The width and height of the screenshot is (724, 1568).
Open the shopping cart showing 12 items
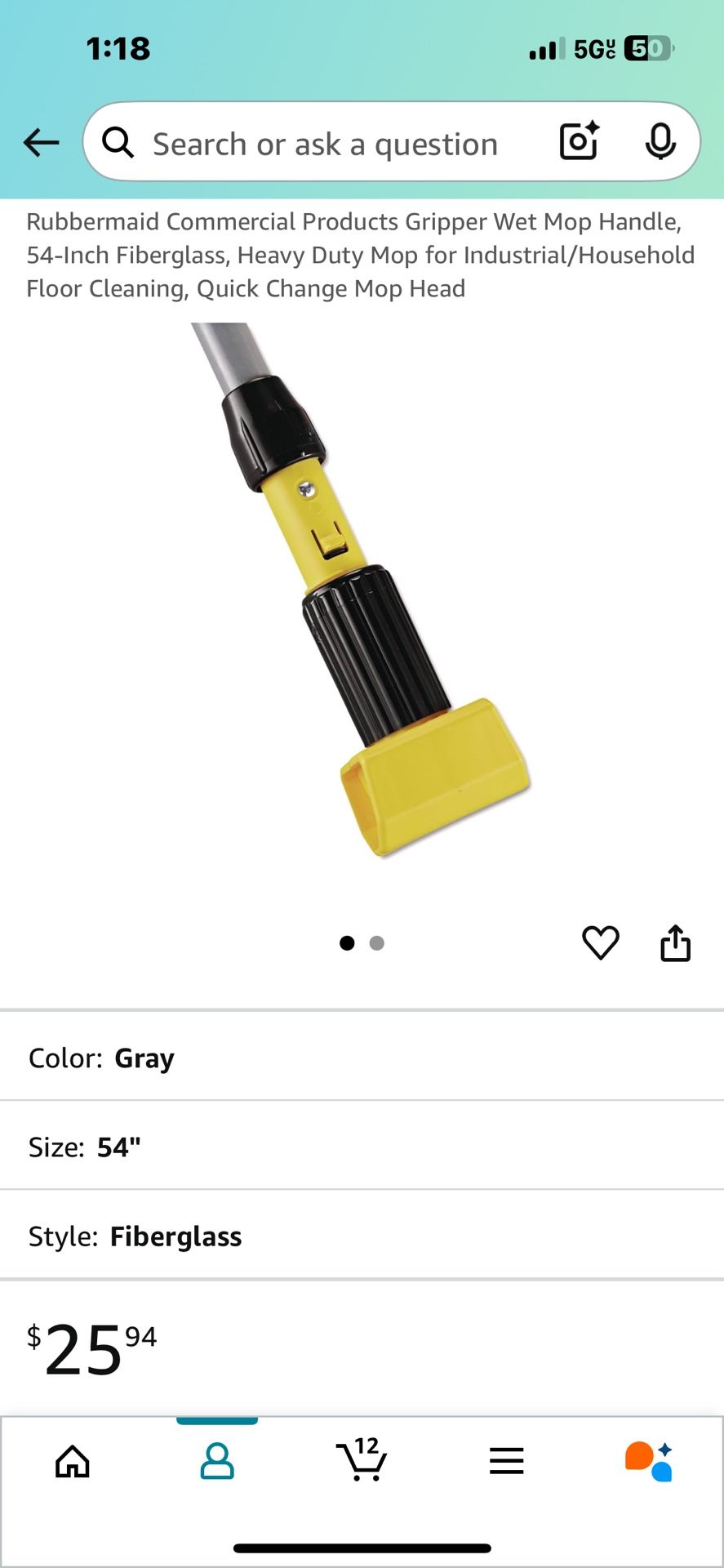pos(362,1462)
